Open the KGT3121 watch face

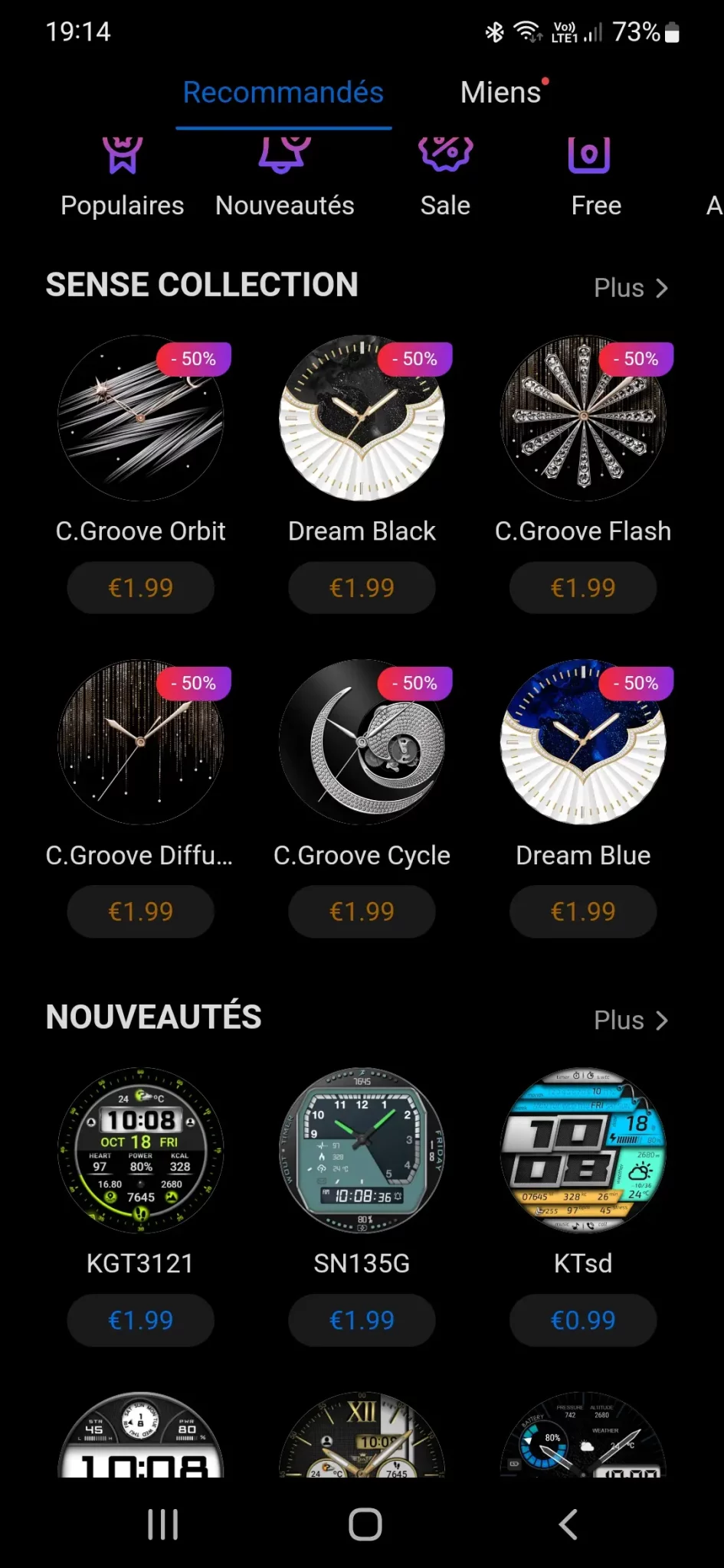(x=141, y=1150)
